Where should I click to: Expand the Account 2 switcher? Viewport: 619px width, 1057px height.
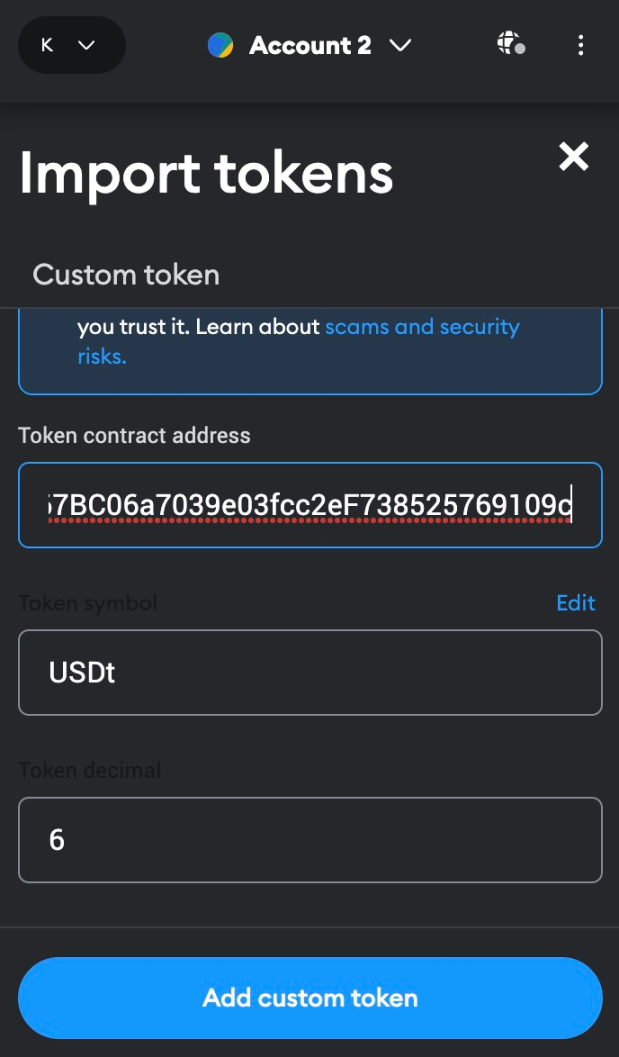[310, 45]
